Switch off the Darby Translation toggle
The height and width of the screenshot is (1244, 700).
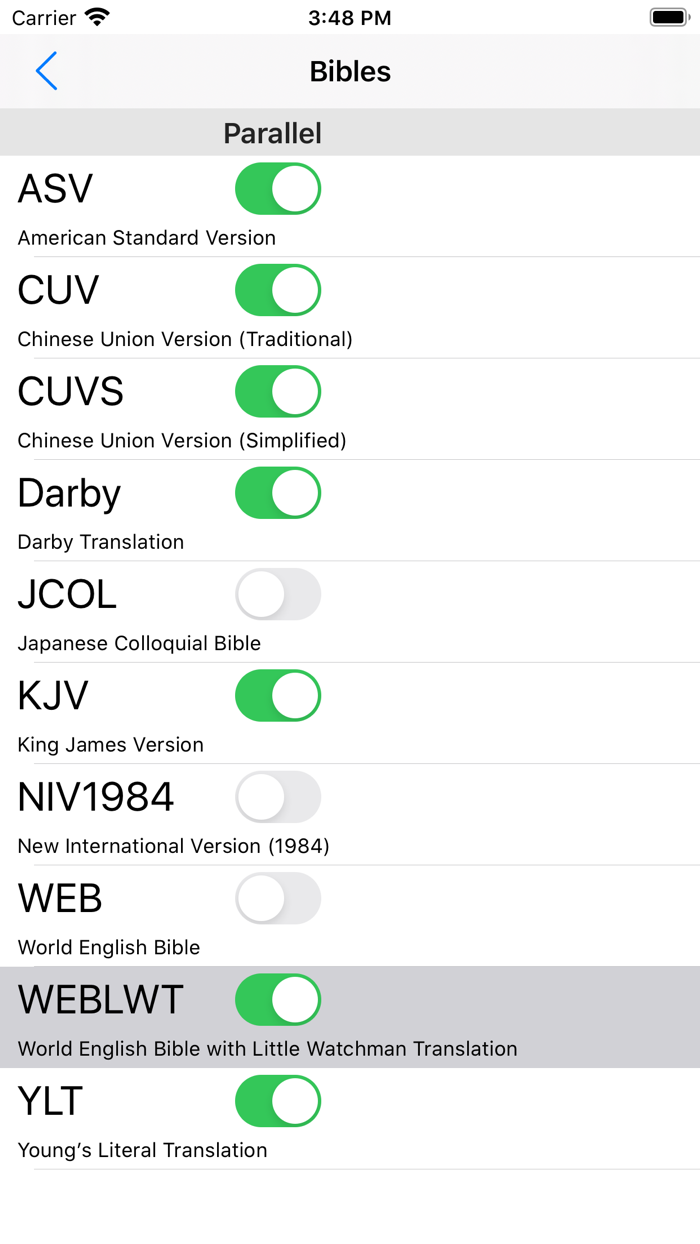278,493
